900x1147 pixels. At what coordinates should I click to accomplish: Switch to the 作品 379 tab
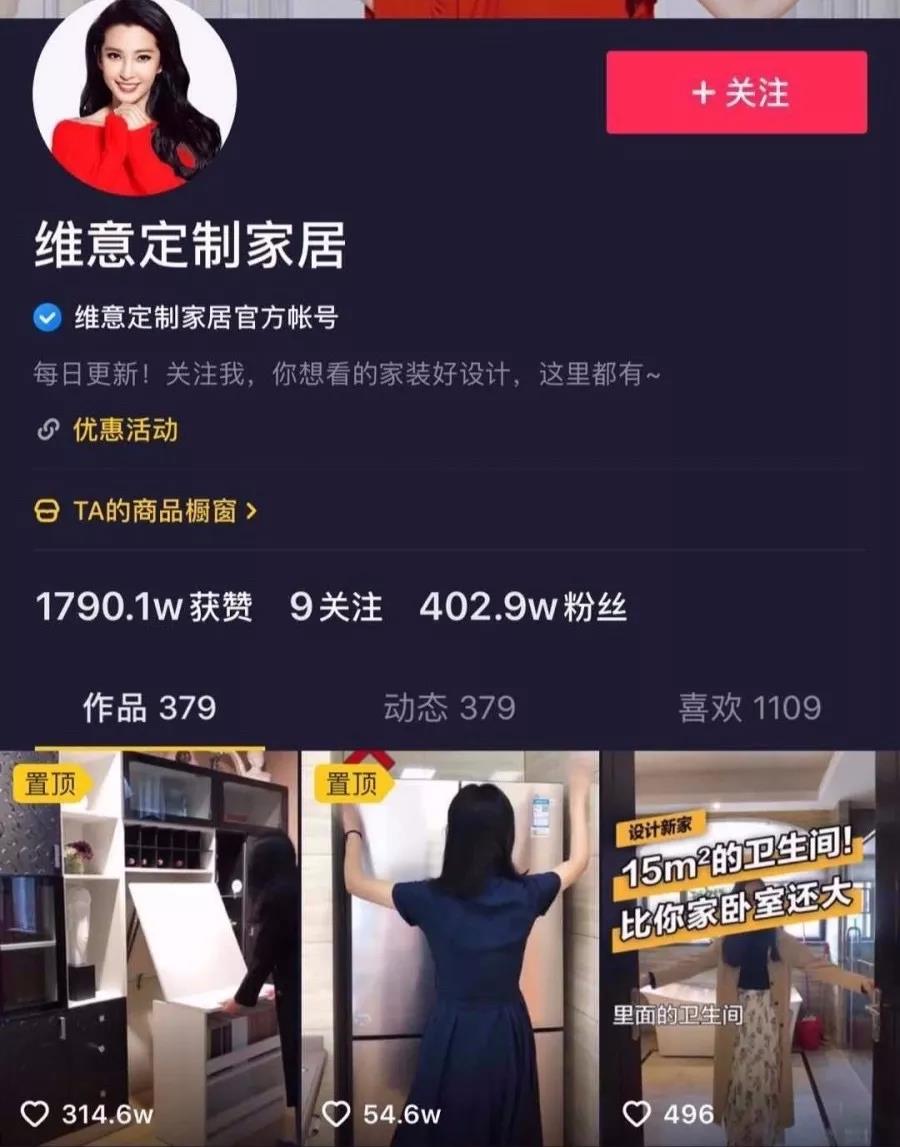[x=149, y=708]
